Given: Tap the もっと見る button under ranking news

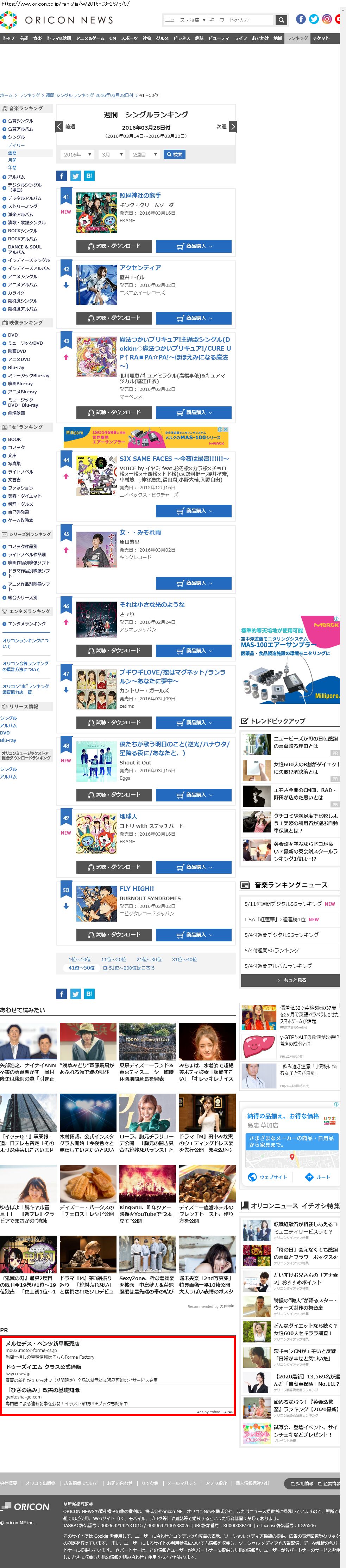Looking at the screenshot, I should [x=291, y=980].
